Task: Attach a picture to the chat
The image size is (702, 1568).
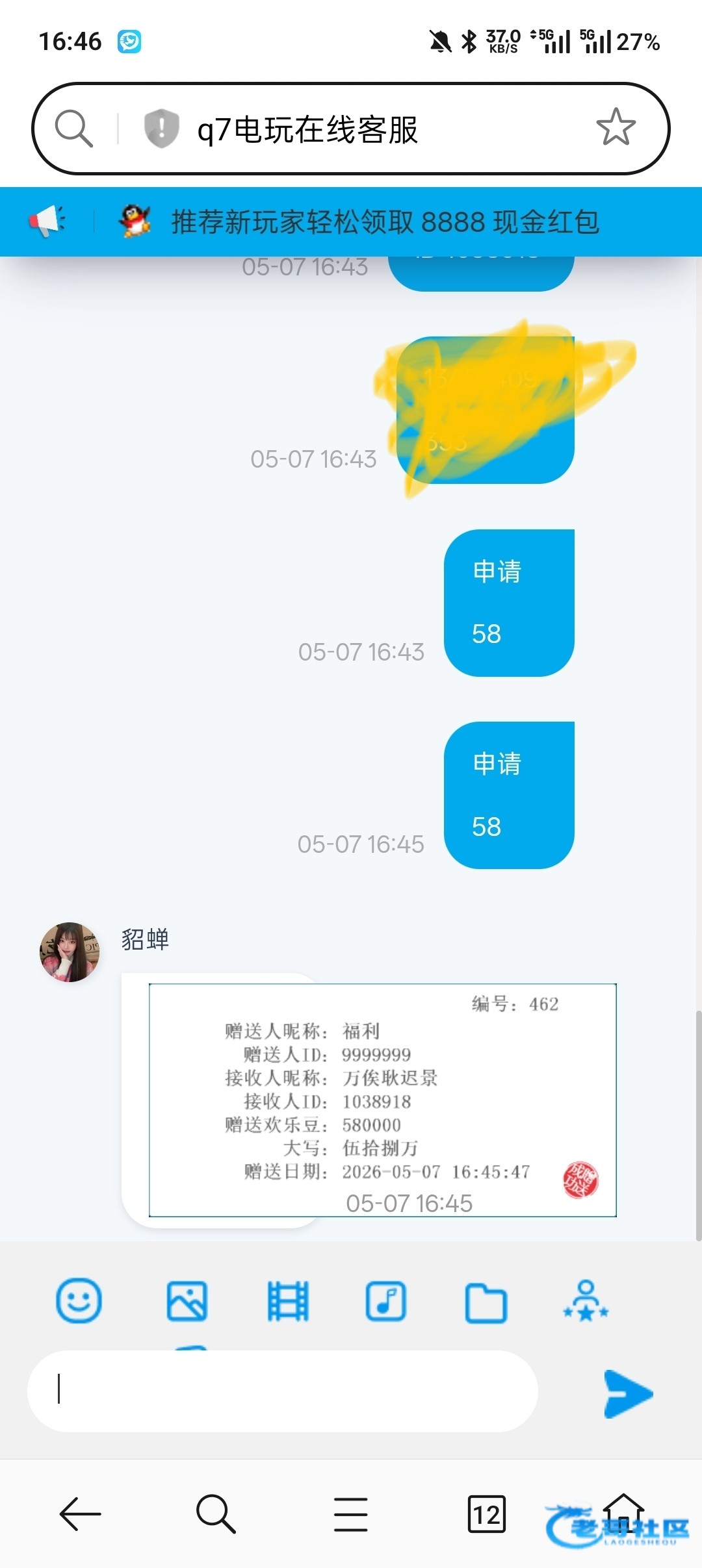Action: click(x=187, y=1301)
